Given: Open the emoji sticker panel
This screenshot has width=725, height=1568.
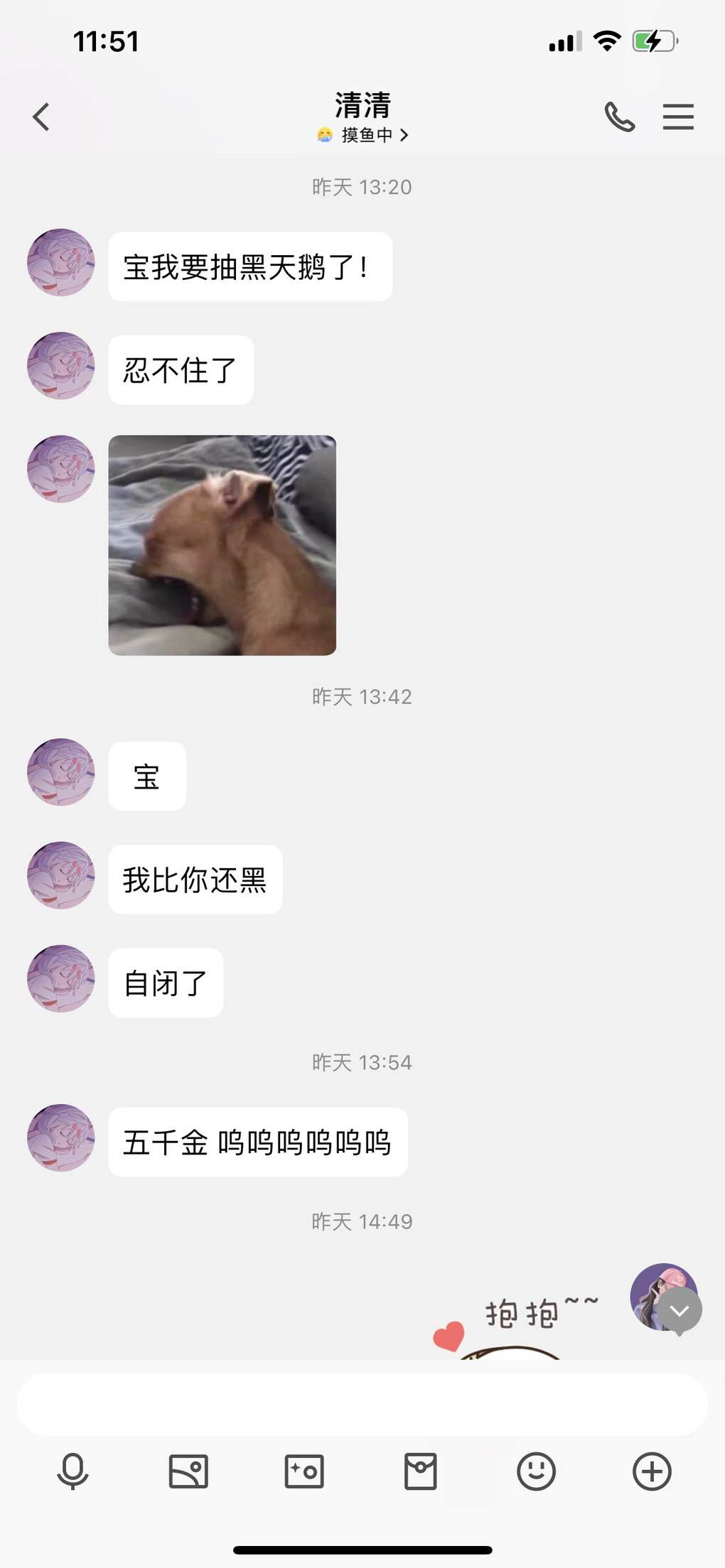Looking at the screenshot, I should [x=536, y=1471].
